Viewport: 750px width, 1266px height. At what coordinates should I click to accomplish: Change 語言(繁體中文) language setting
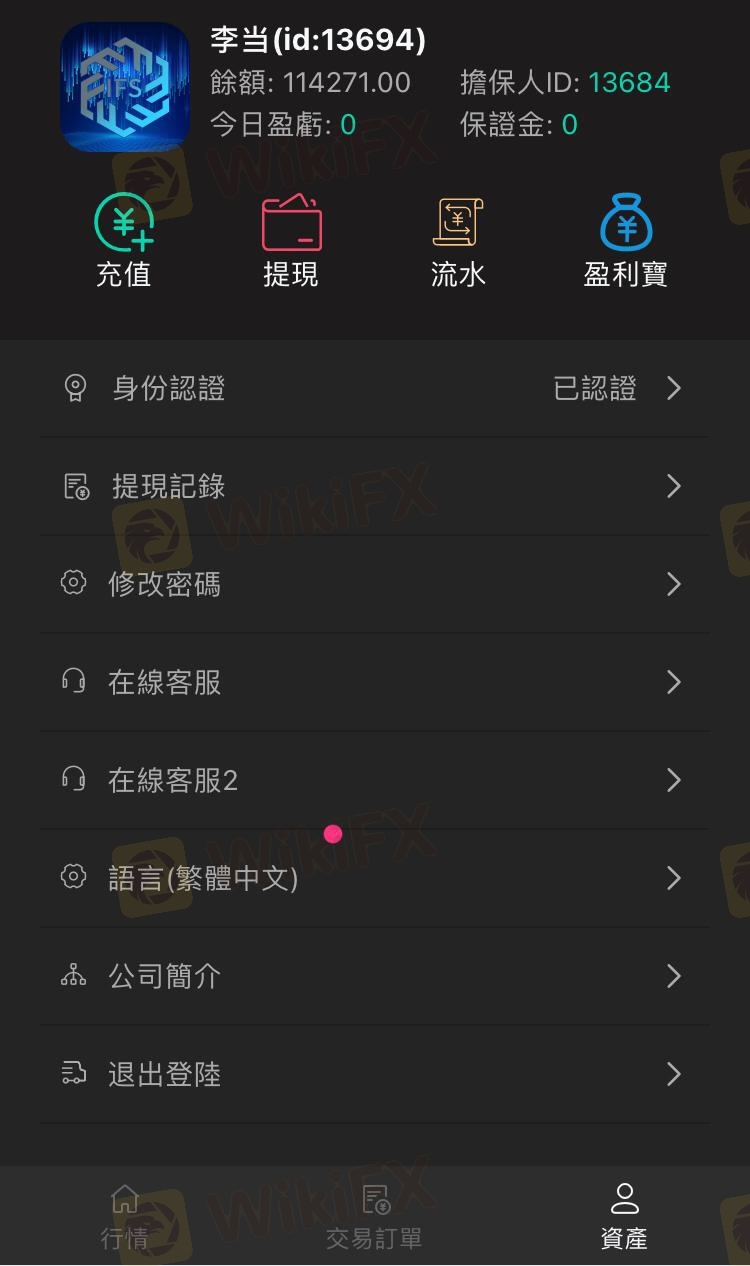(x=374, y=878)
